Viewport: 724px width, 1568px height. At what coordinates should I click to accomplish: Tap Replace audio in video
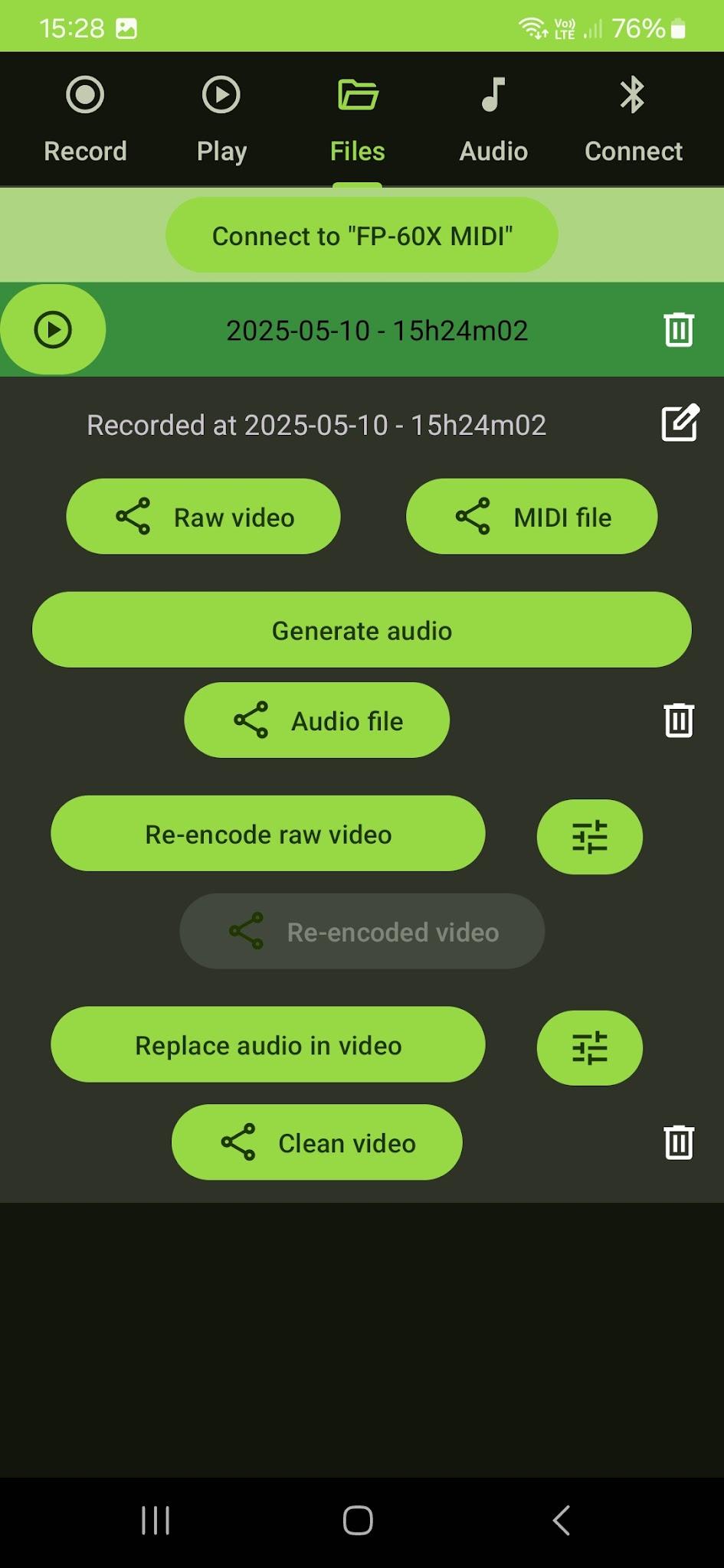(x=267, y=1045)
